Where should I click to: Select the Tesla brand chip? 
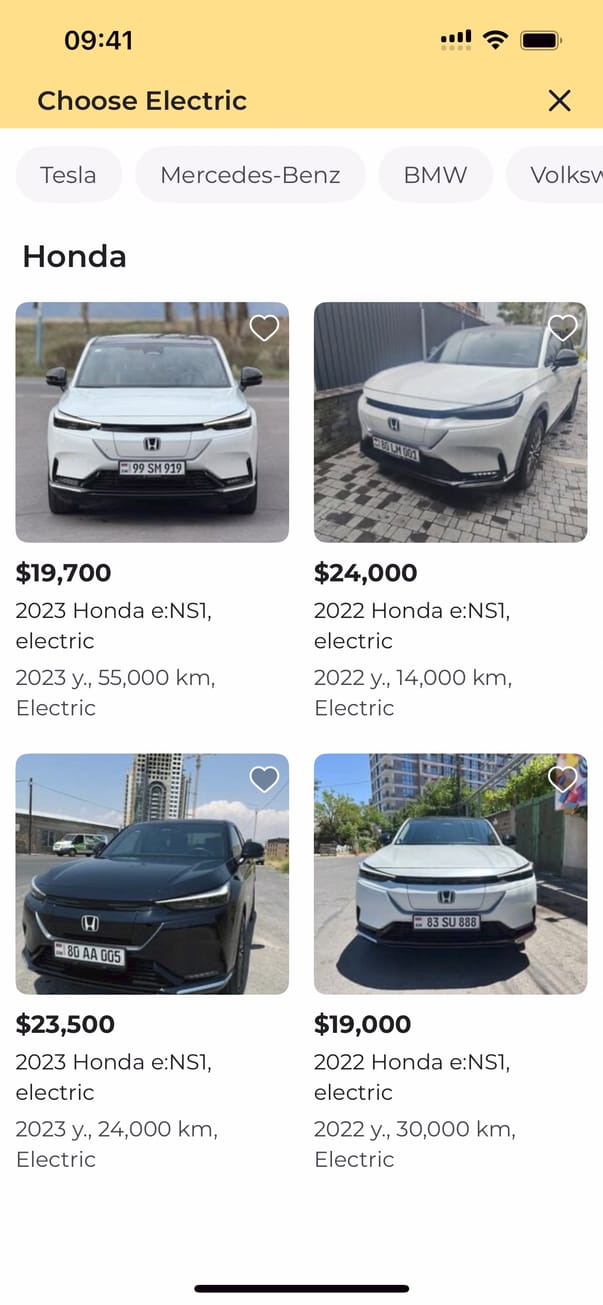(68, 175)
